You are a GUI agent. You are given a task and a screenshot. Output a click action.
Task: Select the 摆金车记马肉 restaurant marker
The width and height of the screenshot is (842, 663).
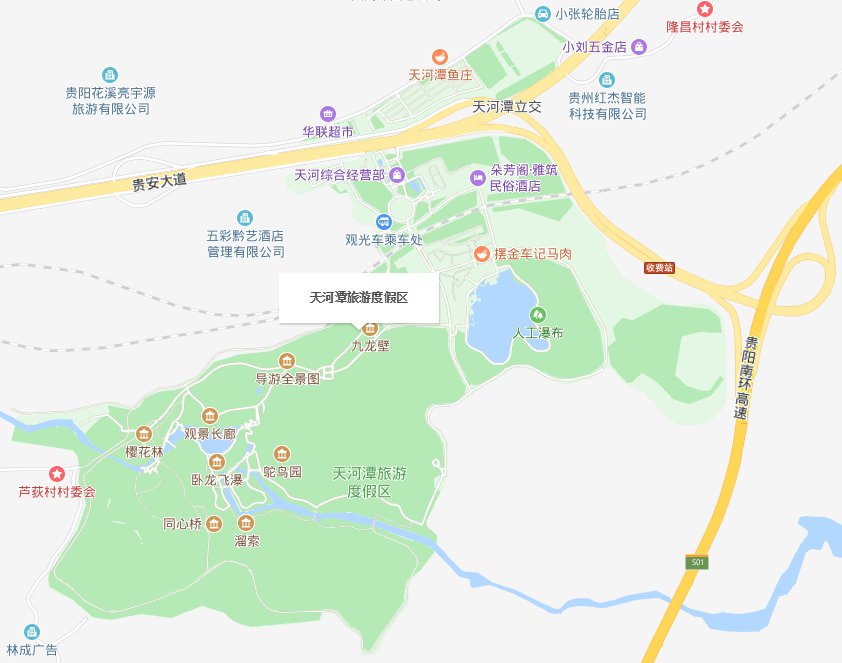point(481,255)
